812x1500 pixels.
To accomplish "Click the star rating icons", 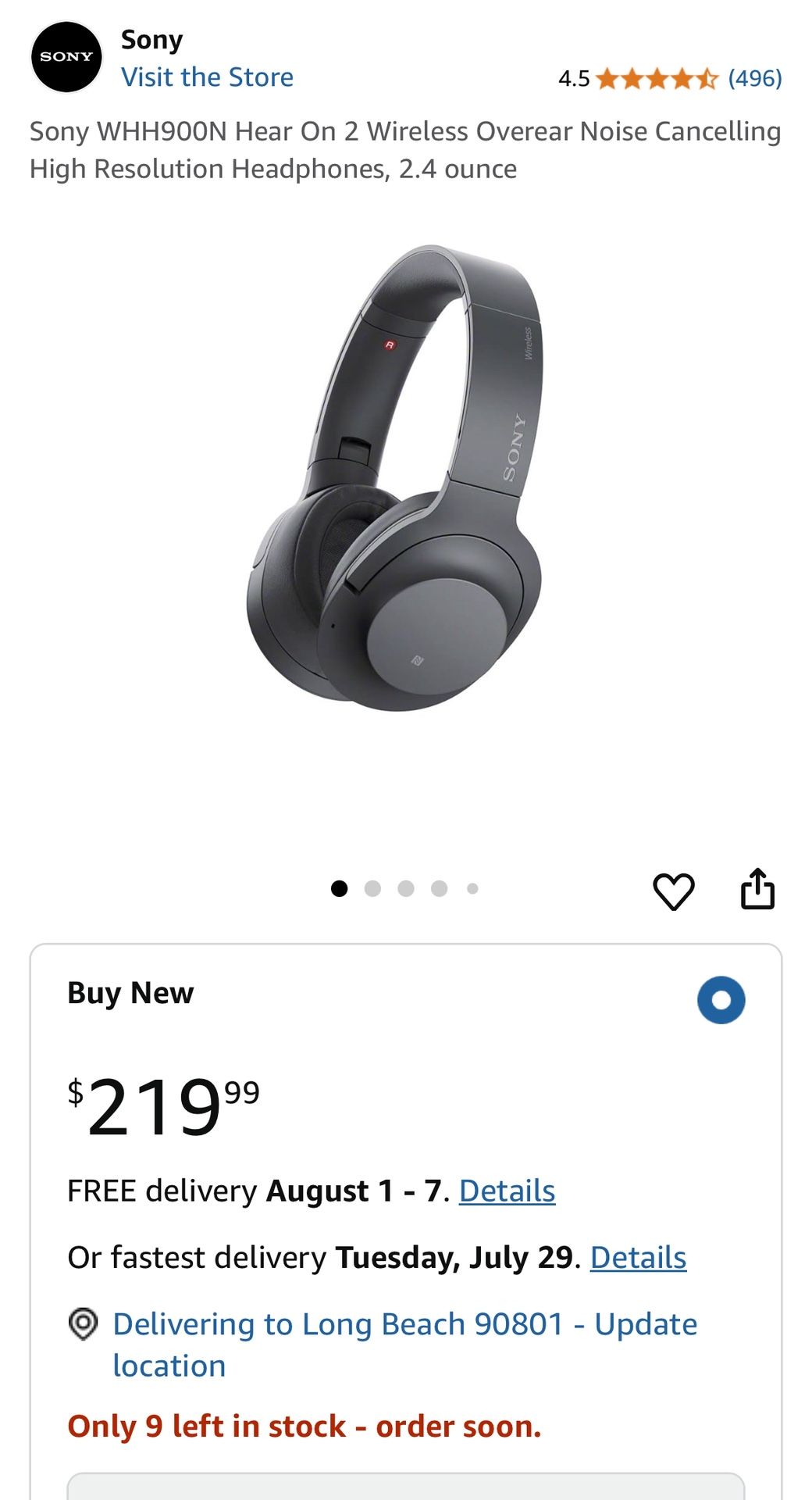I will click(x=656, y=78).
